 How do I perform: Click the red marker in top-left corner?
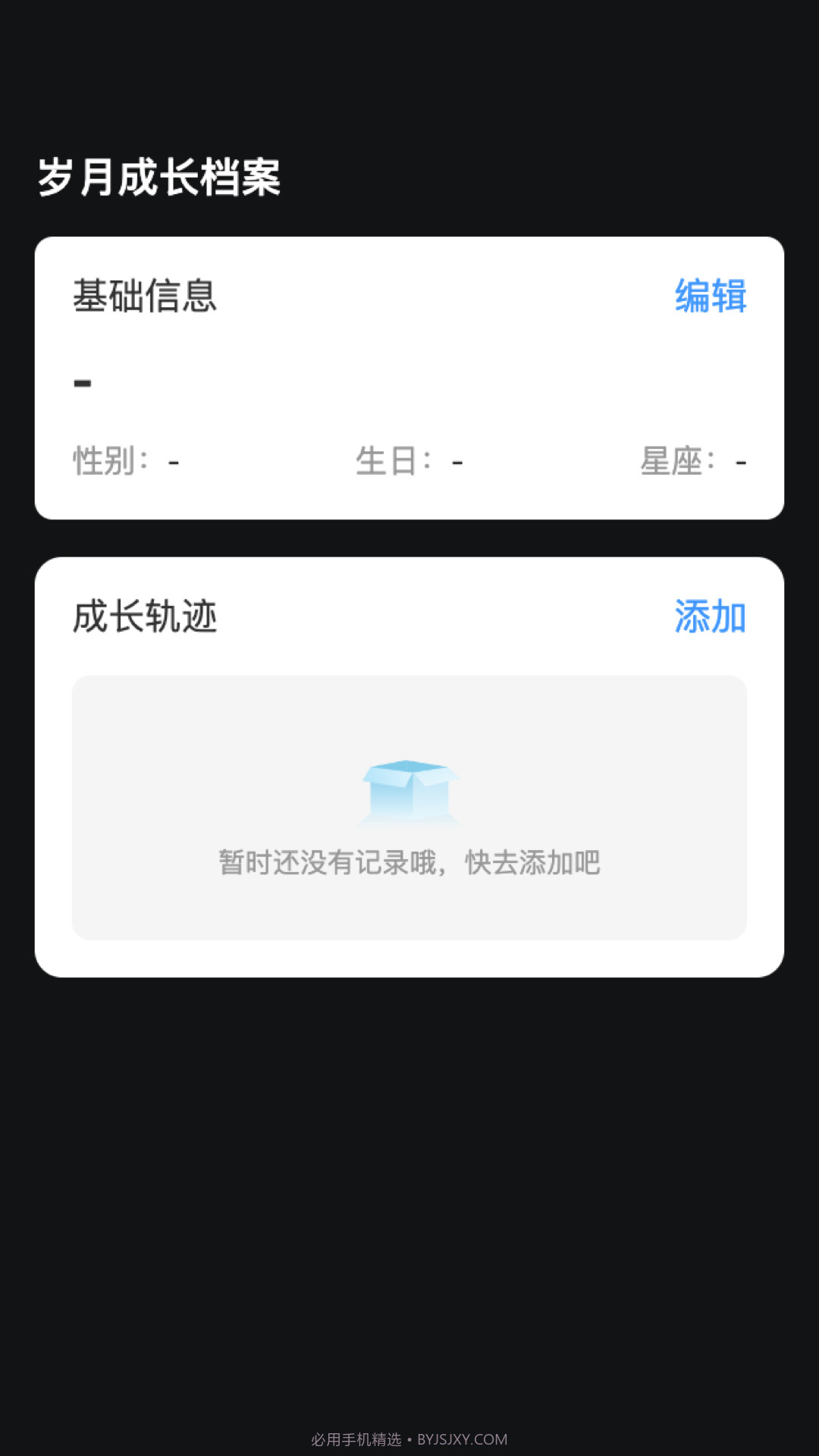(x=17, y=15)
